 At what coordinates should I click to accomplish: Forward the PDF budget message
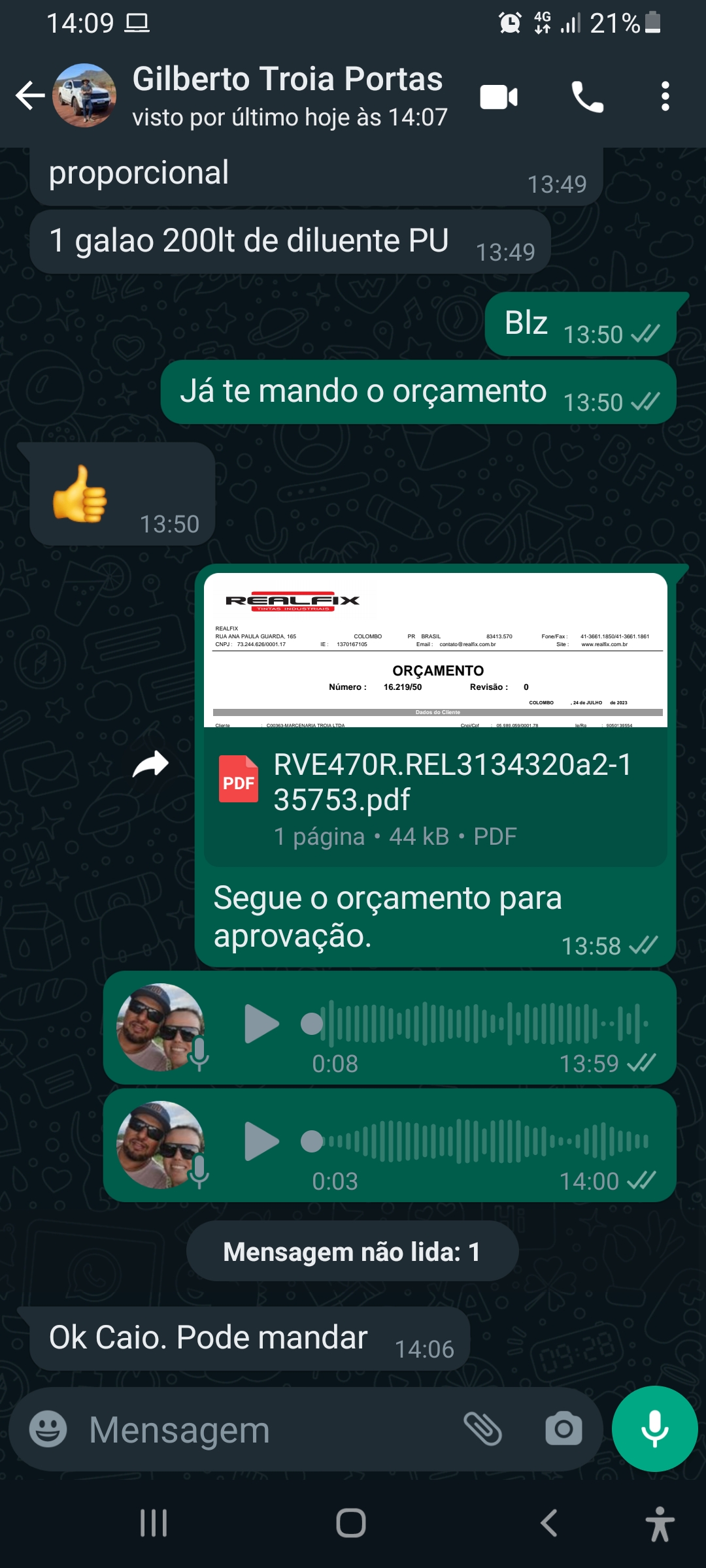(151, 764)
